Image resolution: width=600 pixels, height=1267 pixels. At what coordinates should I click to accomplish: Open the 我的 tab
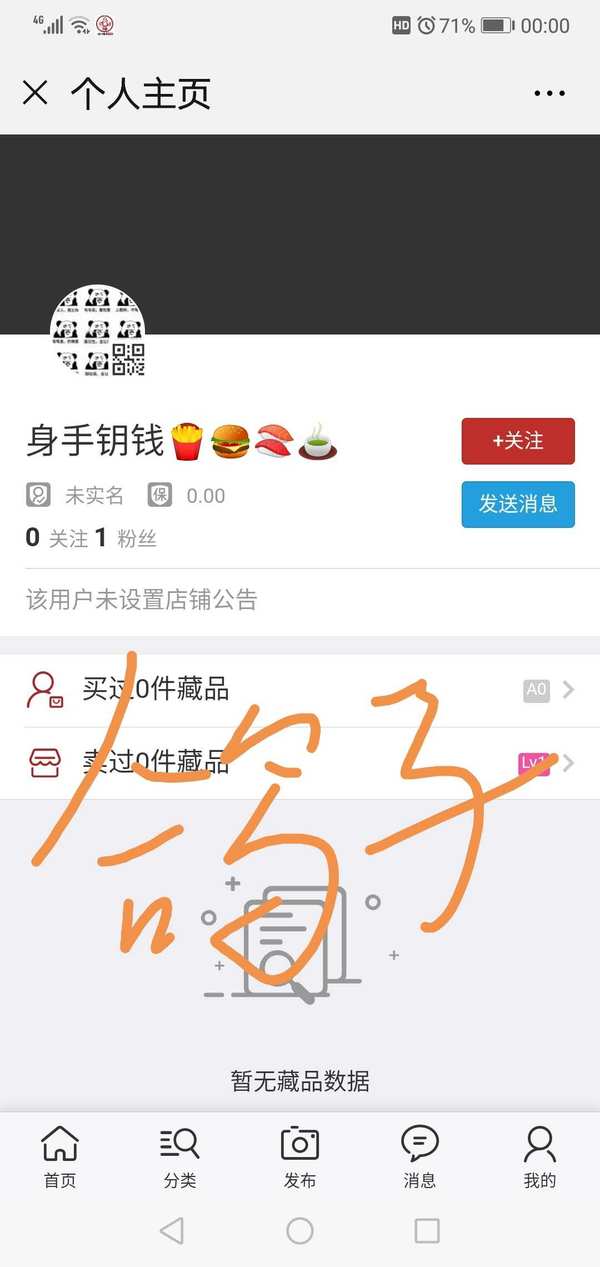[539, 1156]
